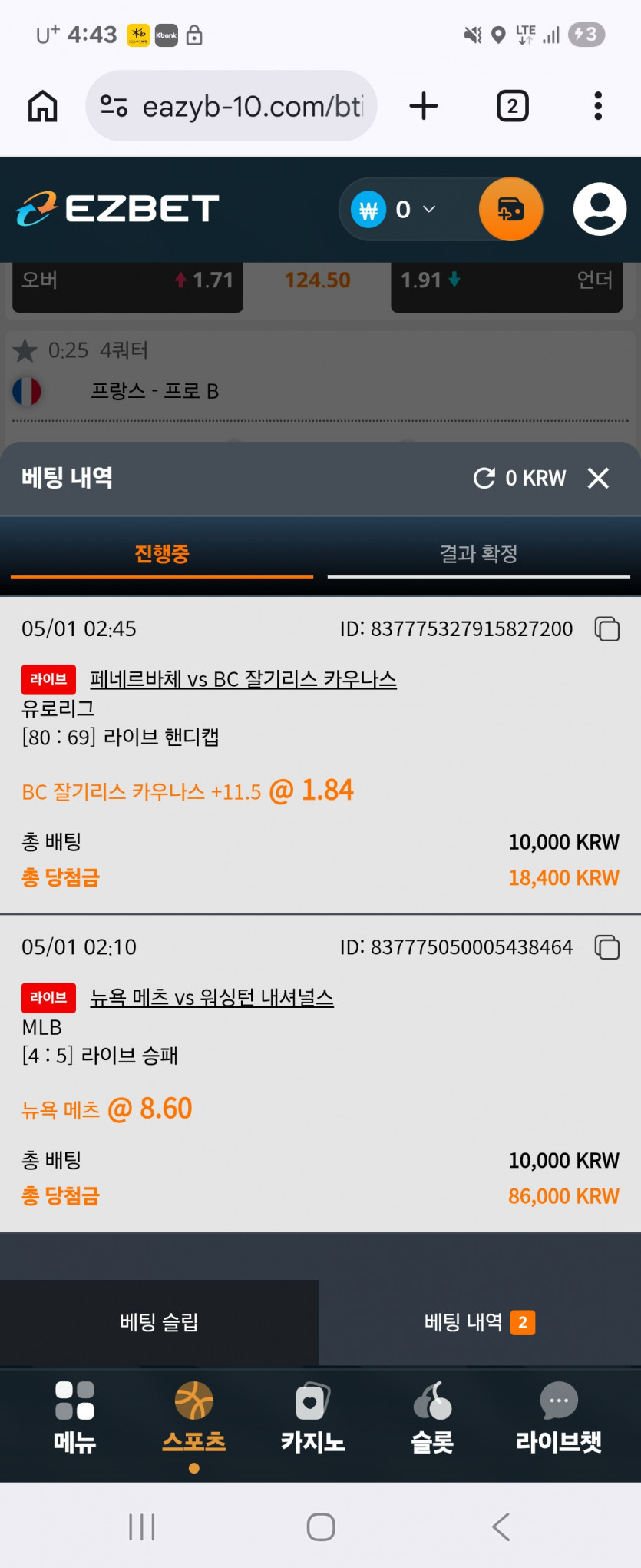
Task: Open the user profile icon
Action: [x=600, y=209]
